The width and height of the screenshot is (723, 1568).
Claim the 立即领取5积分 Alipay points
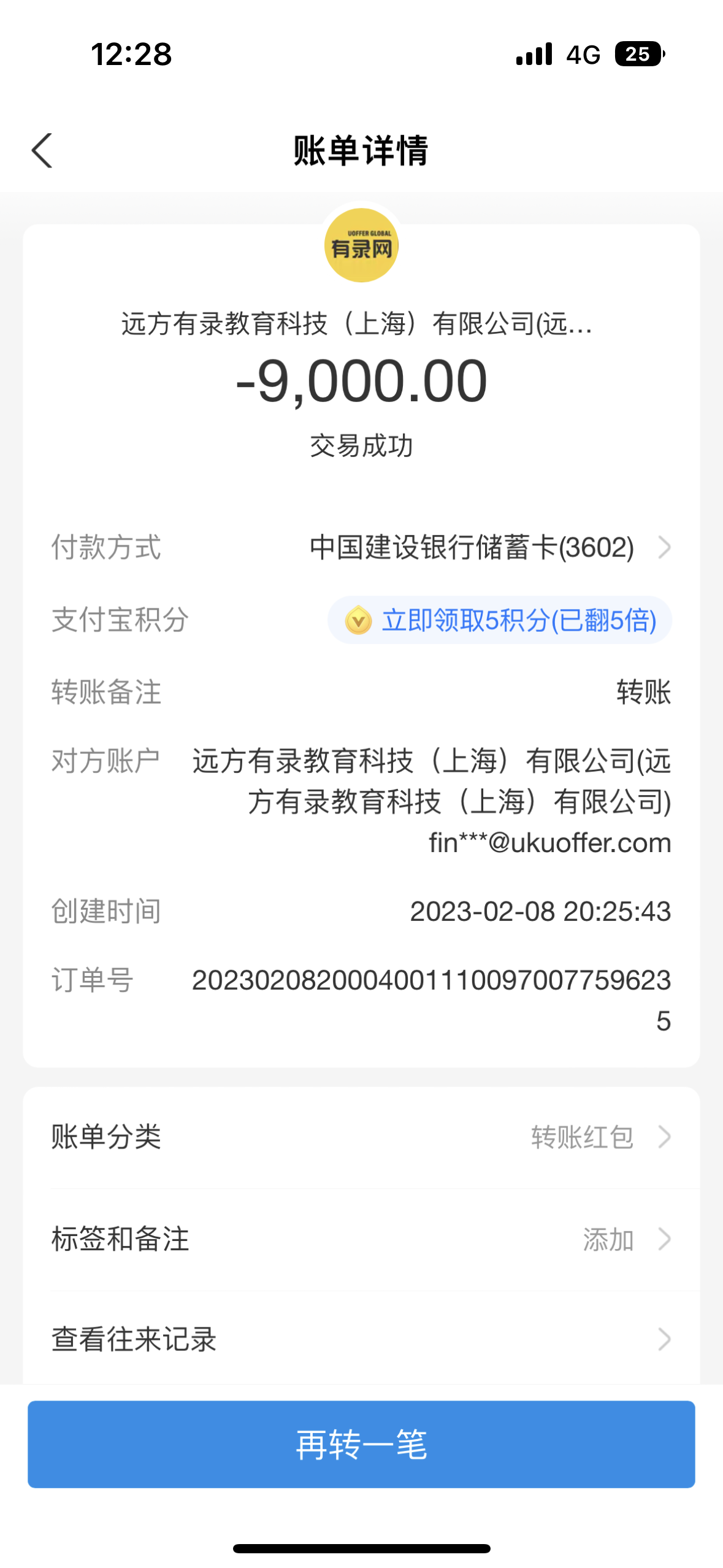[500, 620]
